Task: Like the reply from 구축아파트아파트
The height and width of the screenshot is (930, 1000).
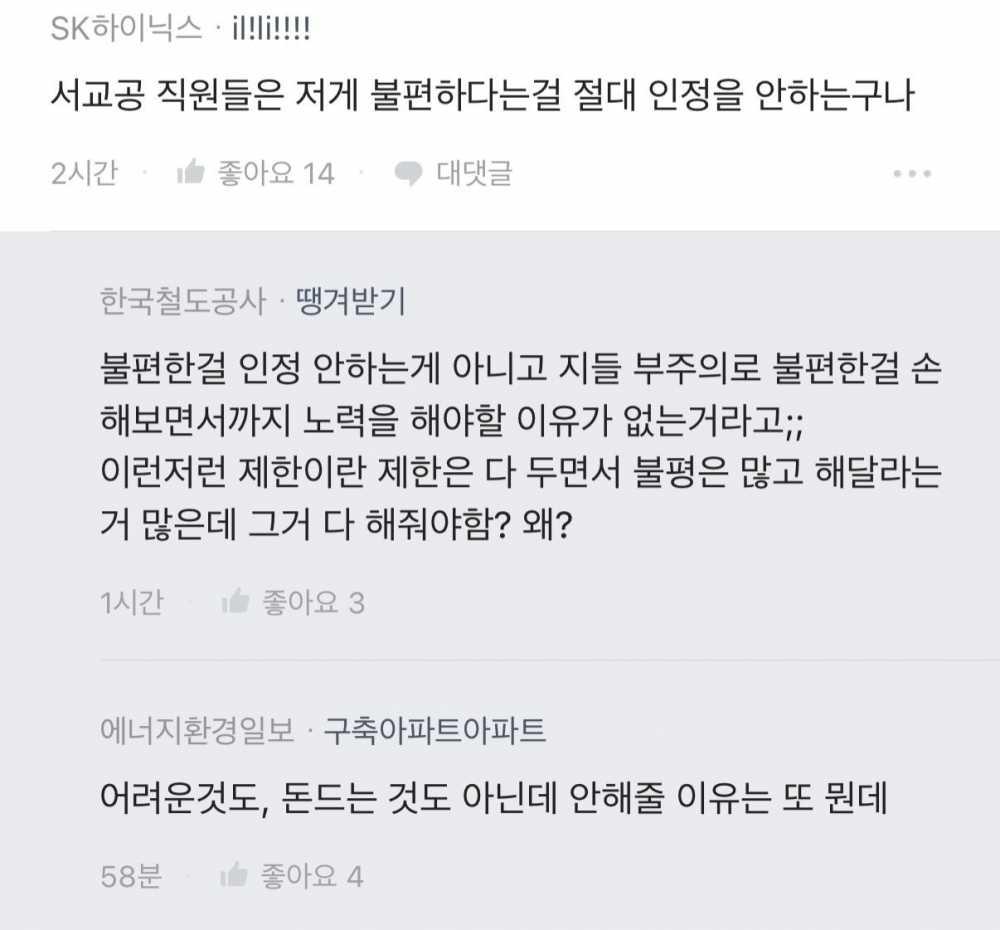Action: [292, 877]
